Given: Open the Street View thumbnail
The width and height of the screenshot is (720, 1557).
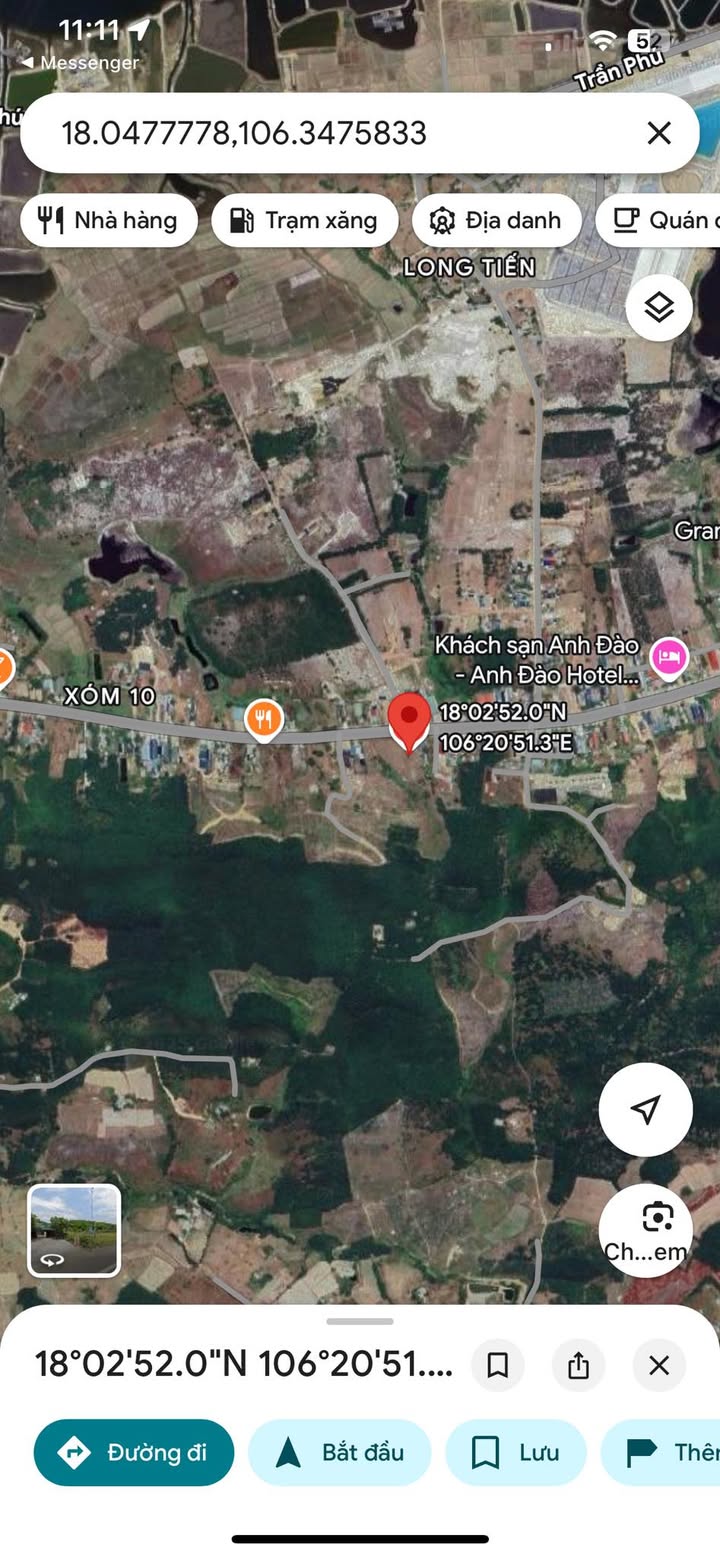Looking at the screenshot, I should 75,1230.
